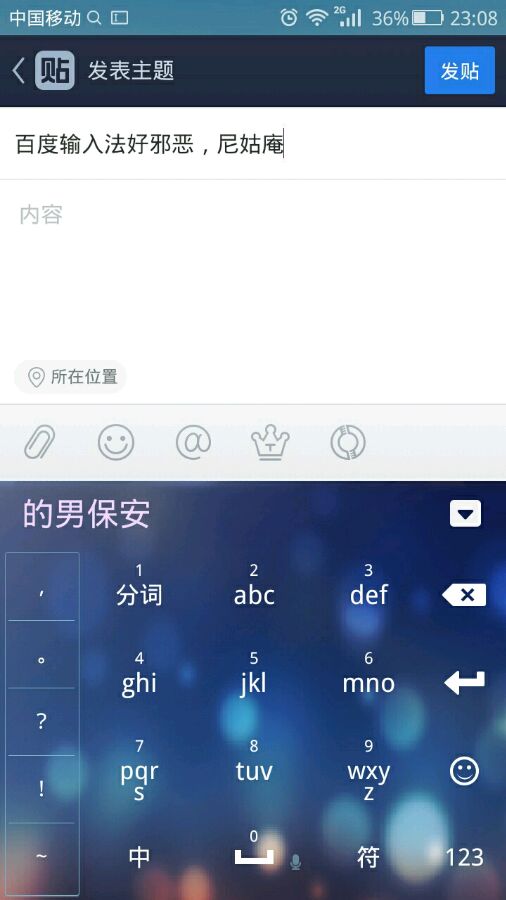
Task: Mention someone with the @ icon
Action: (193, 443)
